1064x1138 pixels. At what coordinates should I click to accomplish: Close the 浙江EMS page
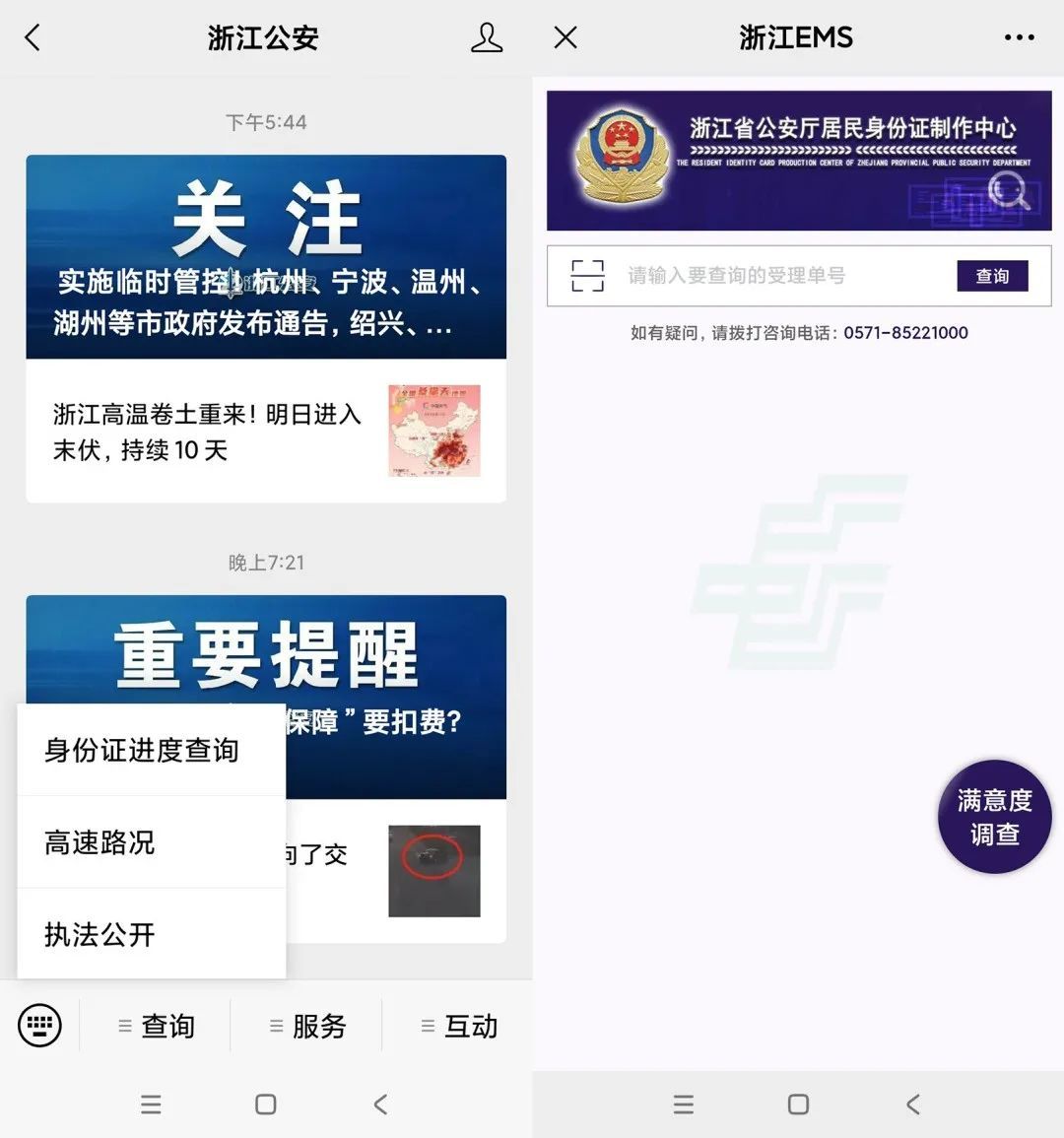pyautogui.click(x=565, y=38)
